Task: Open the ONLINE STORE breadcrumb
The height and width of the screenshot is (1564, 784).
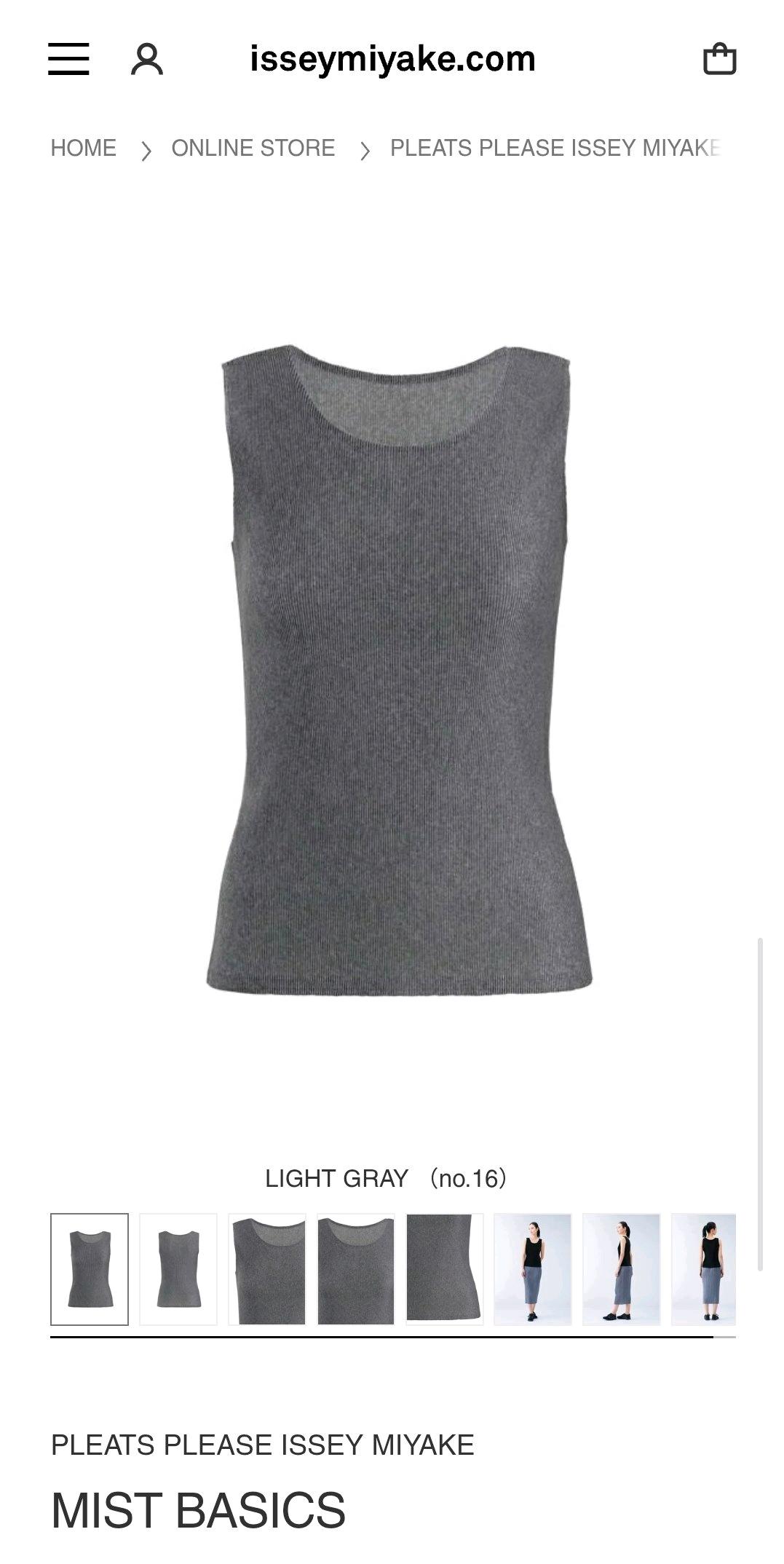Action: pos(253,148)
